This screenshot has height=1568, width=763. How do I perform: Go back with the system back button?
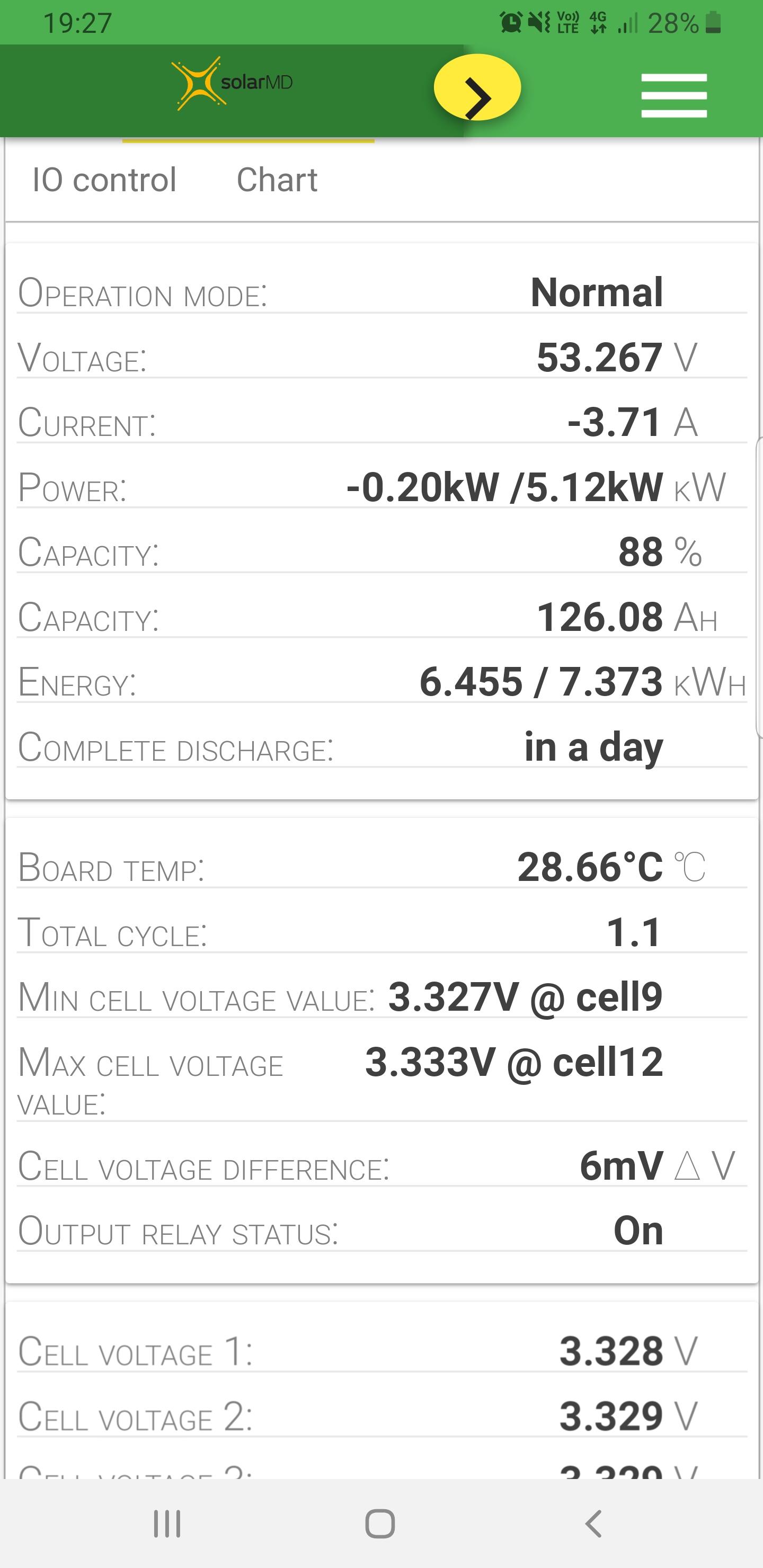(594, 1524)
